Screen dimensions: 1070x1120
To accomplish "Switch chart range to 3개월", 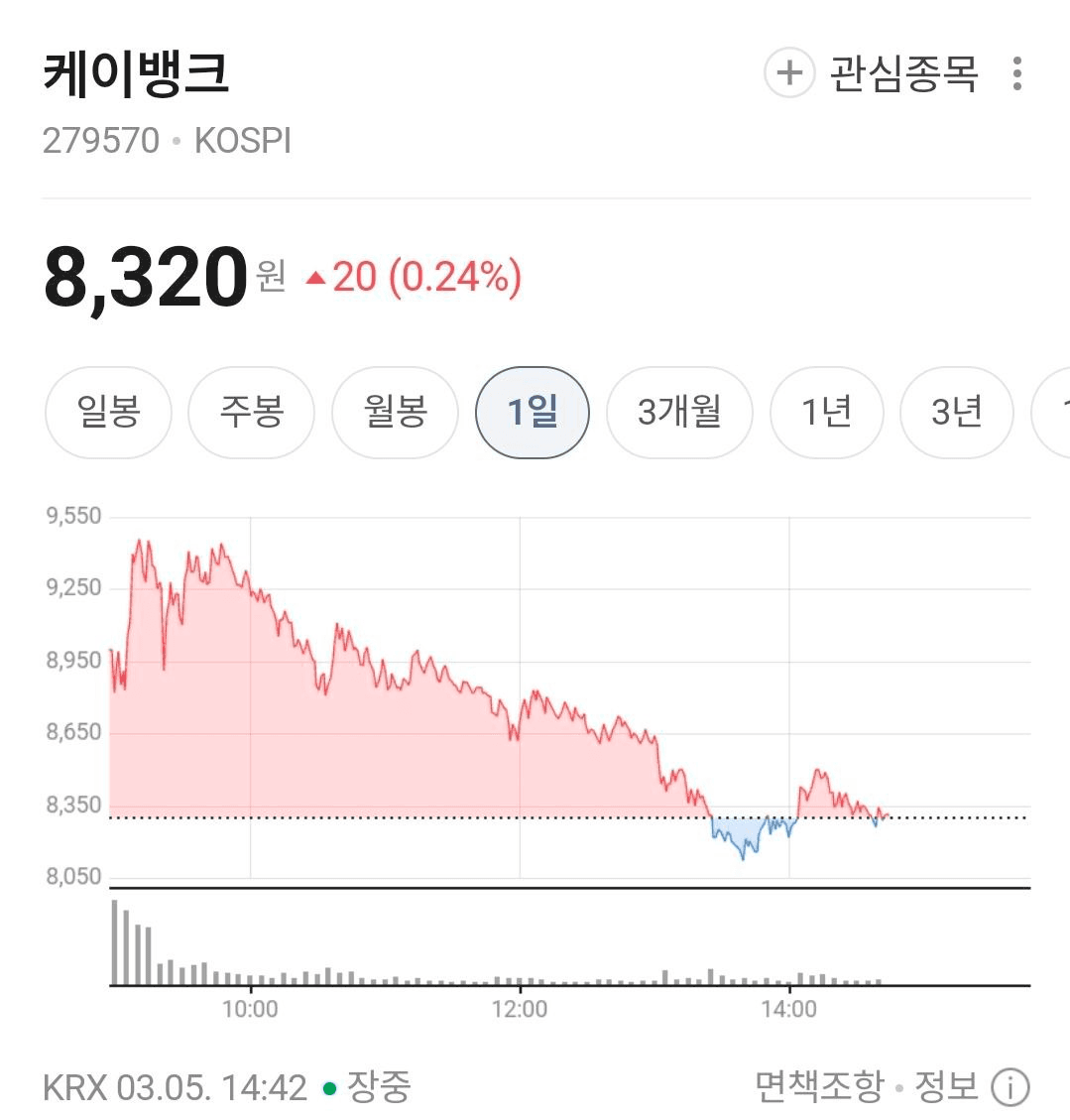I will (x=679, y=412).
